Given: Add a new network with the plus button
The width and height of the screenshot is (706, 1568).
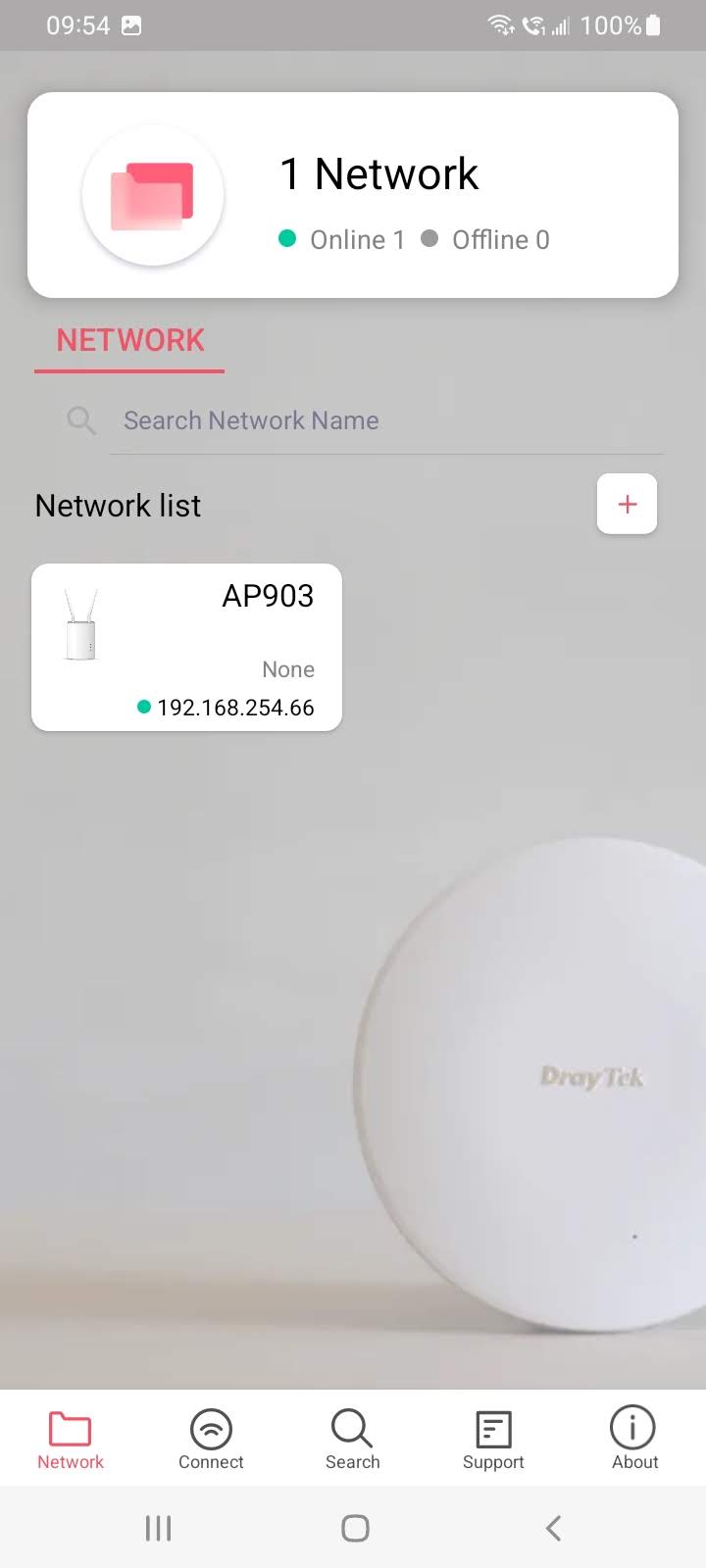Looking at the screenshot, I should (627, 505).
